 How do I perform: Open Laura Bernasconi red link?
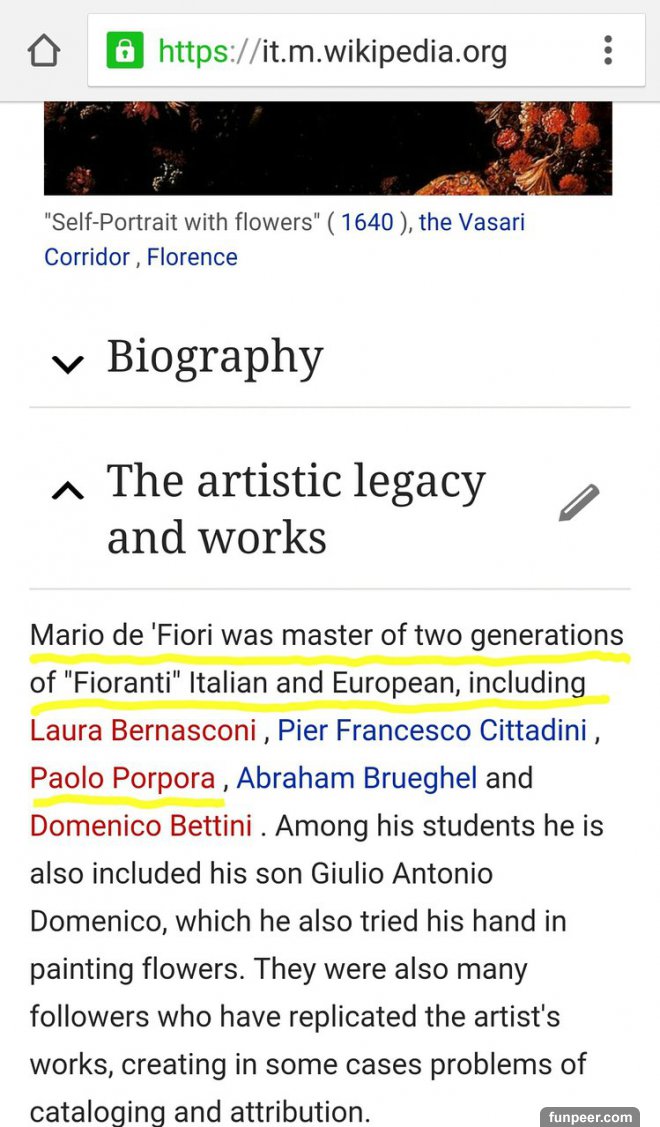pos(143,730)
